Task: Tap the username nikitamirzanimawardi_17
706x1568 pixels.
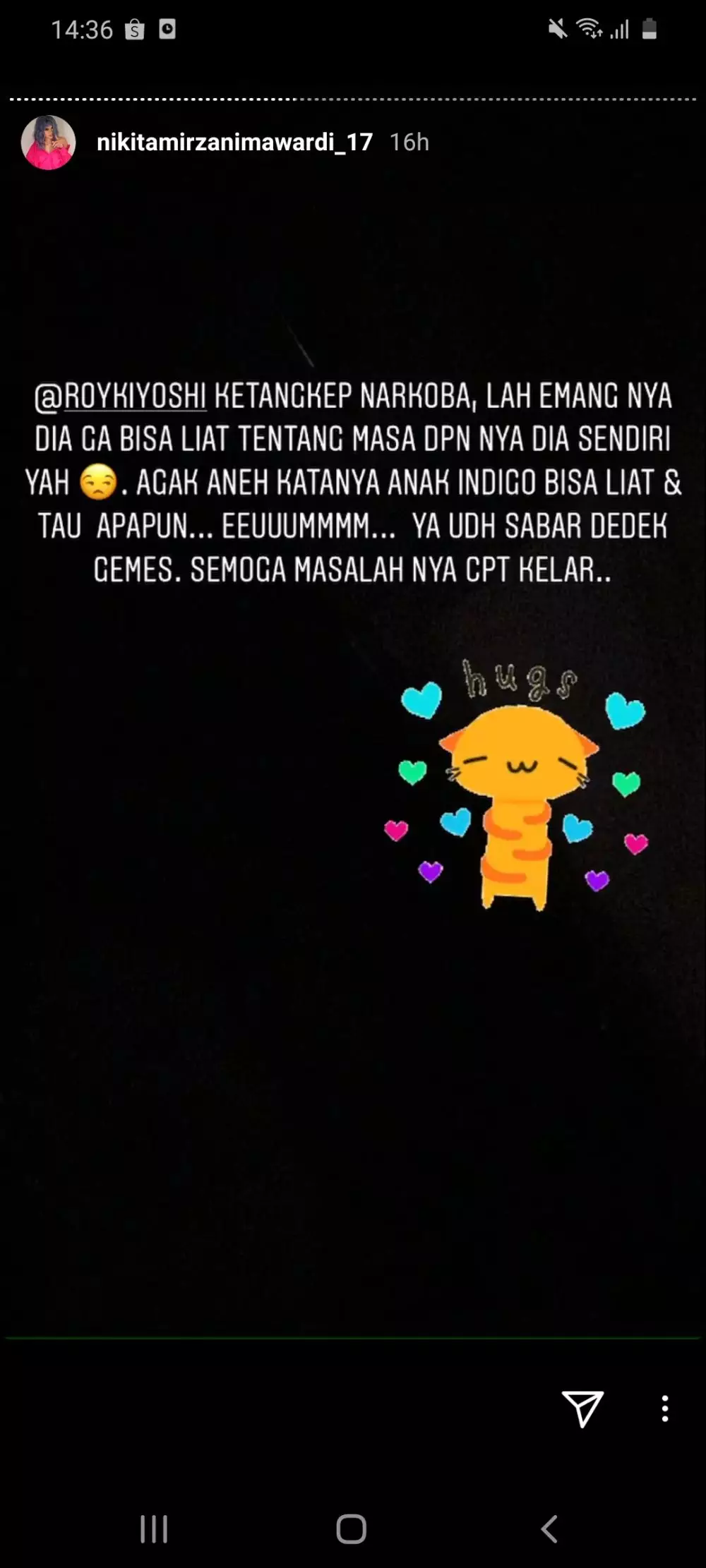Action: tap(234, 143)
